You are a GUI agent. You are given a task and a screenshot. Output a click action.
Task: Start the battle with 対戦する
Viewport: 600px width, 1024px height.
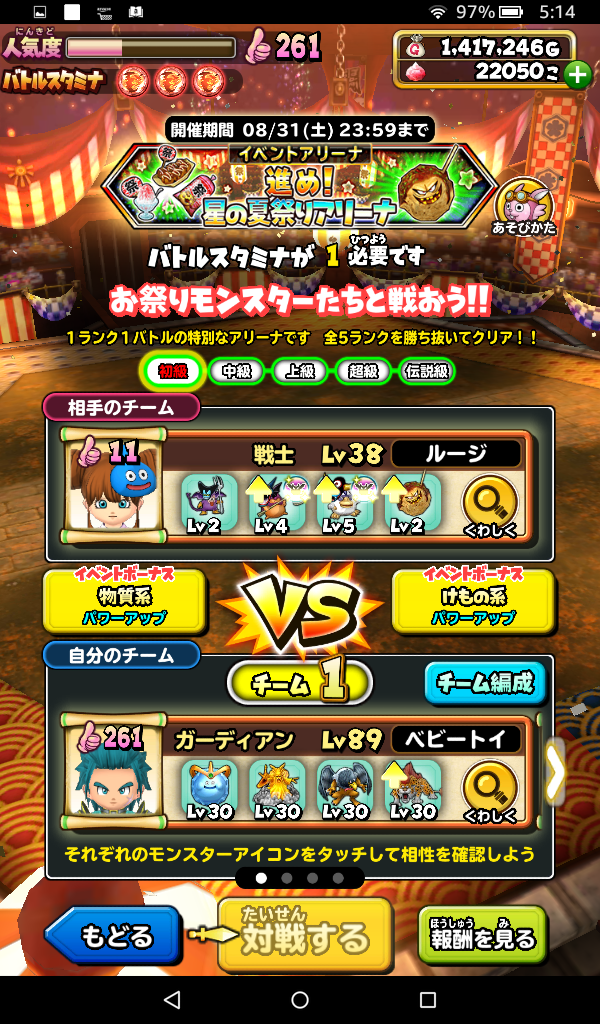click(x=305, y=937)
